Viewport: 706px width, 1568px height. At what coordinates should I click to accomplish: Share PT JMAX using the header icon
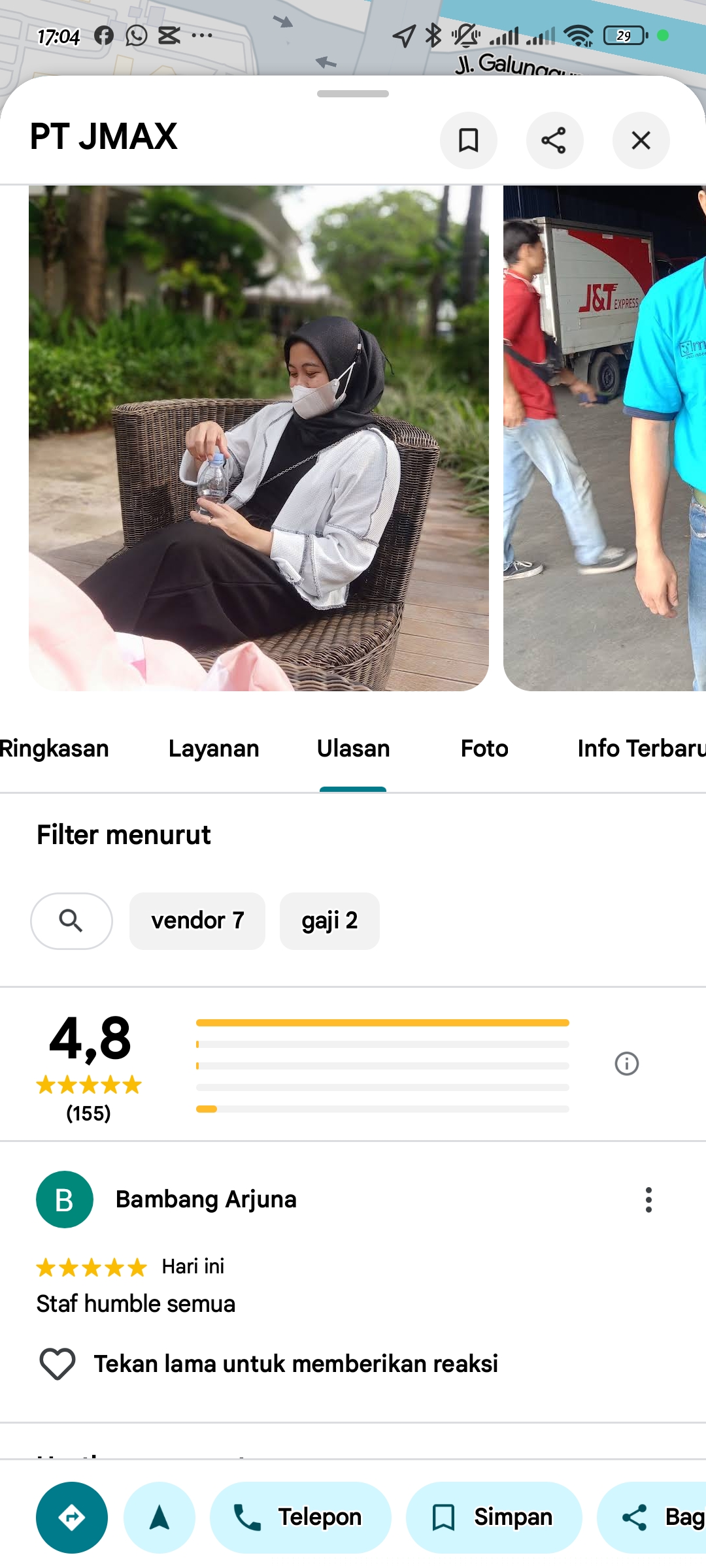(x=554, y=140)
